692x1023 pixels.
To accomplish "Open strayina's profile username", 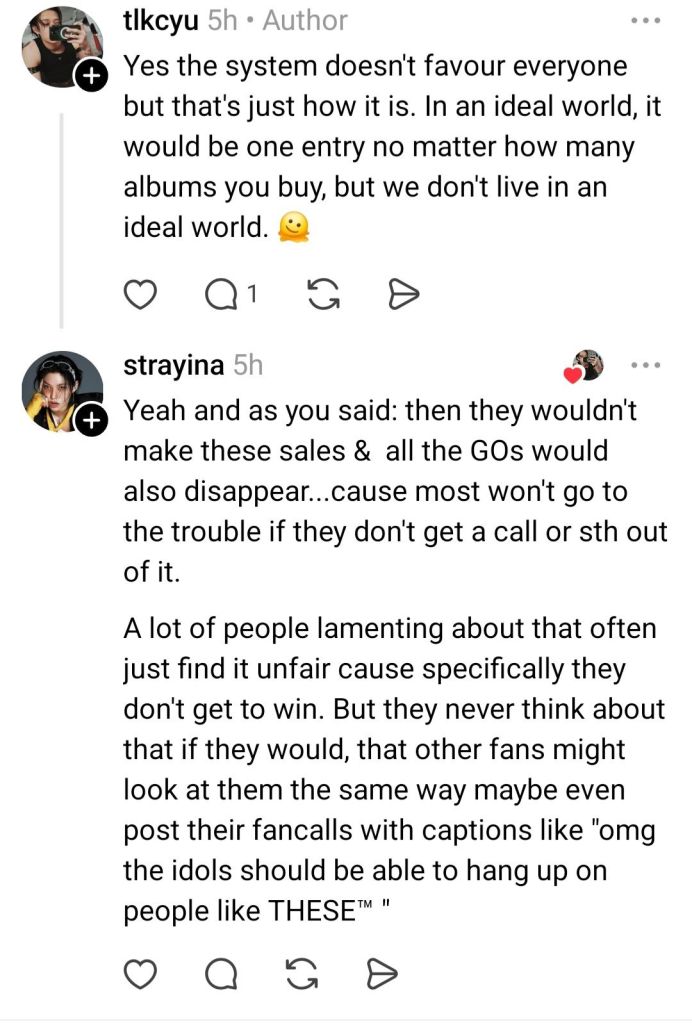I will coord(173,366).
